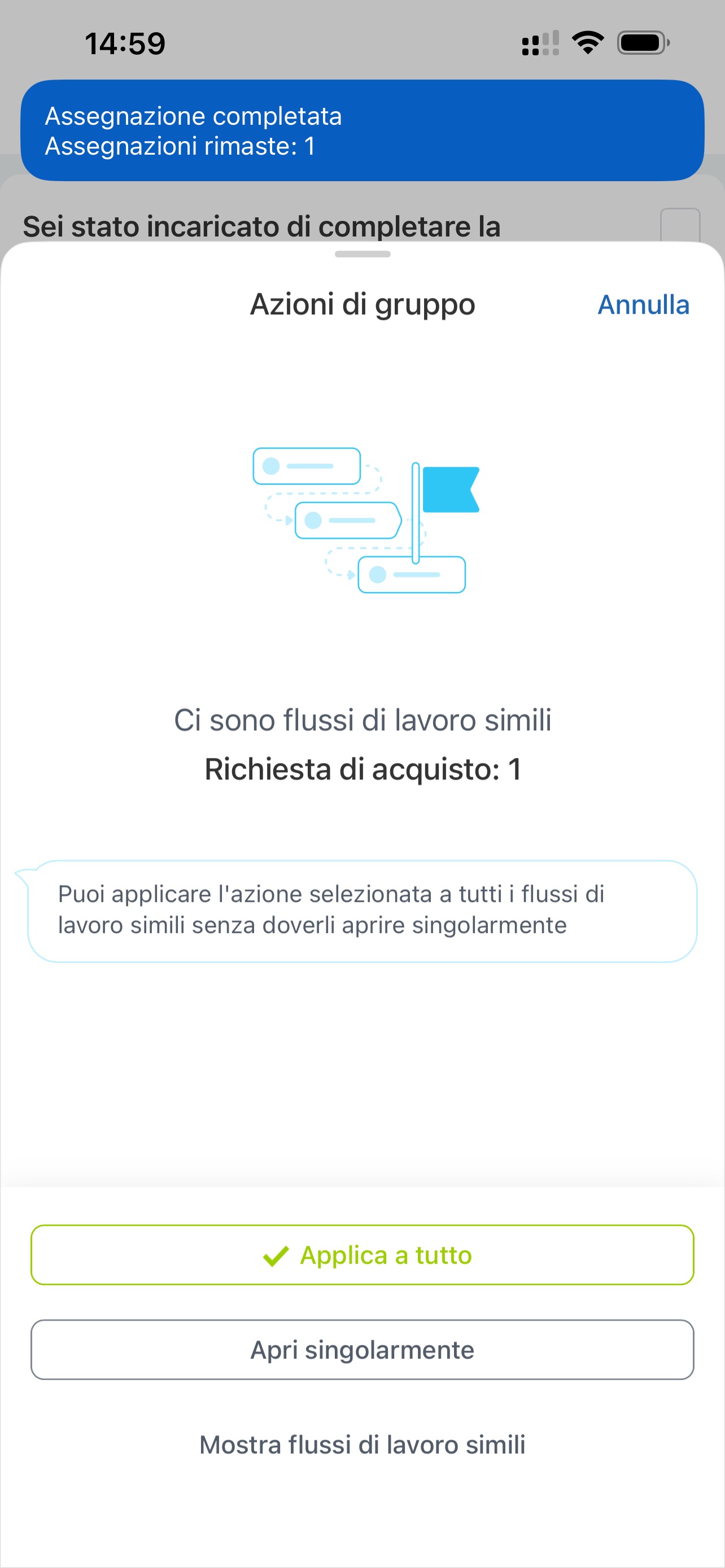Tap Annulla to cancel group actions
725x1568 pixels.
coord(643,304)
